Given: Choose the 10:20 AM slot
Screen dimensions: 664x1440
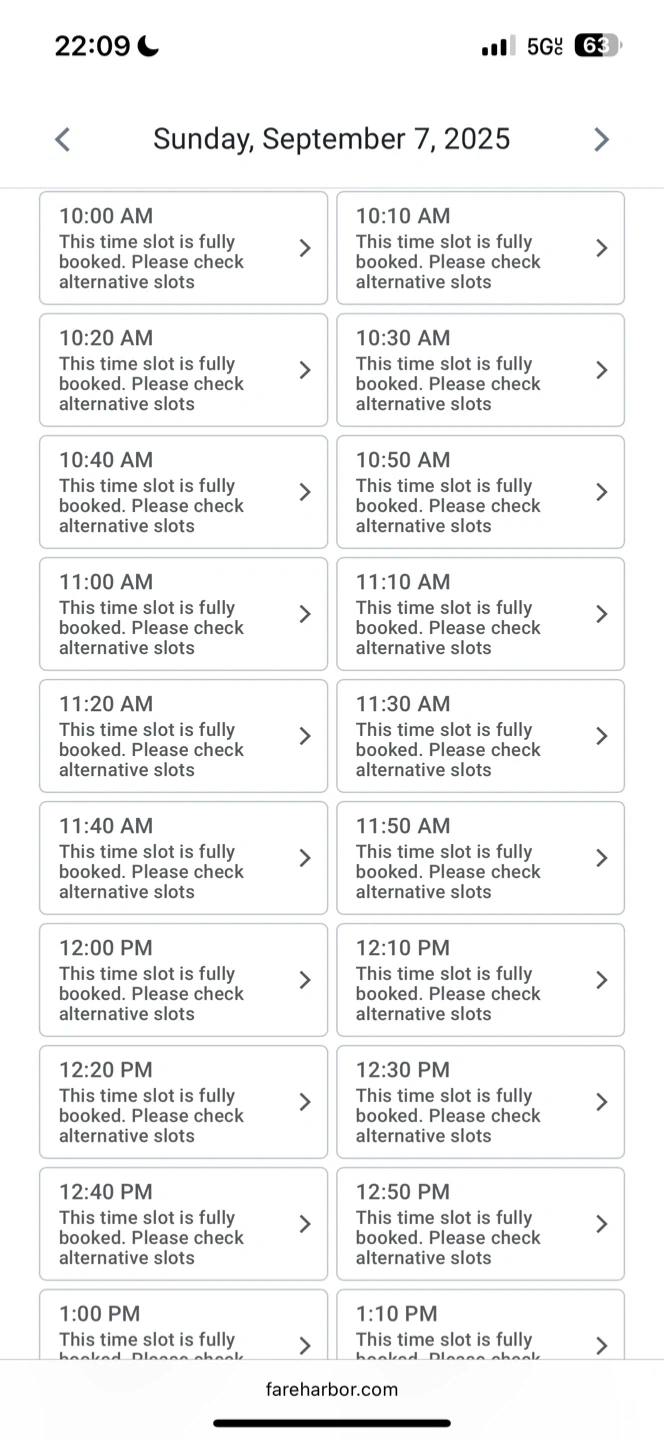Looking at the screenshot, I should tap(183, 370).
